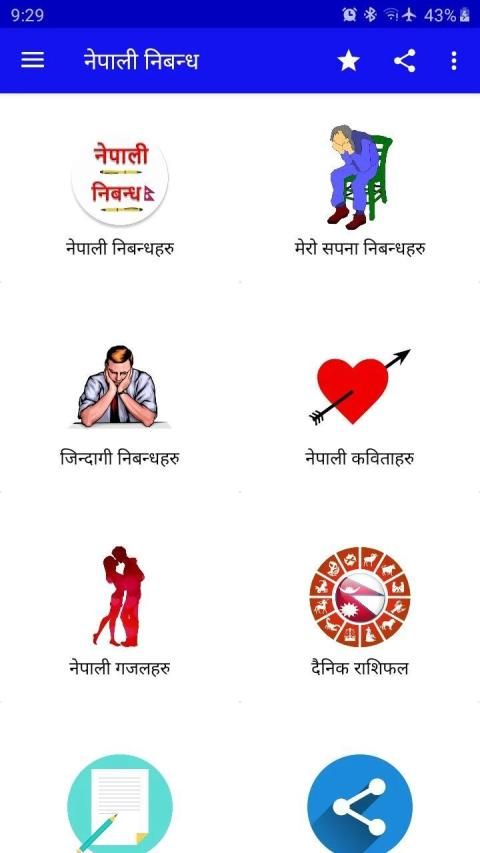Open the hamburger navigation drawer
The image size is (480, 853).
[x=33, y=60]
